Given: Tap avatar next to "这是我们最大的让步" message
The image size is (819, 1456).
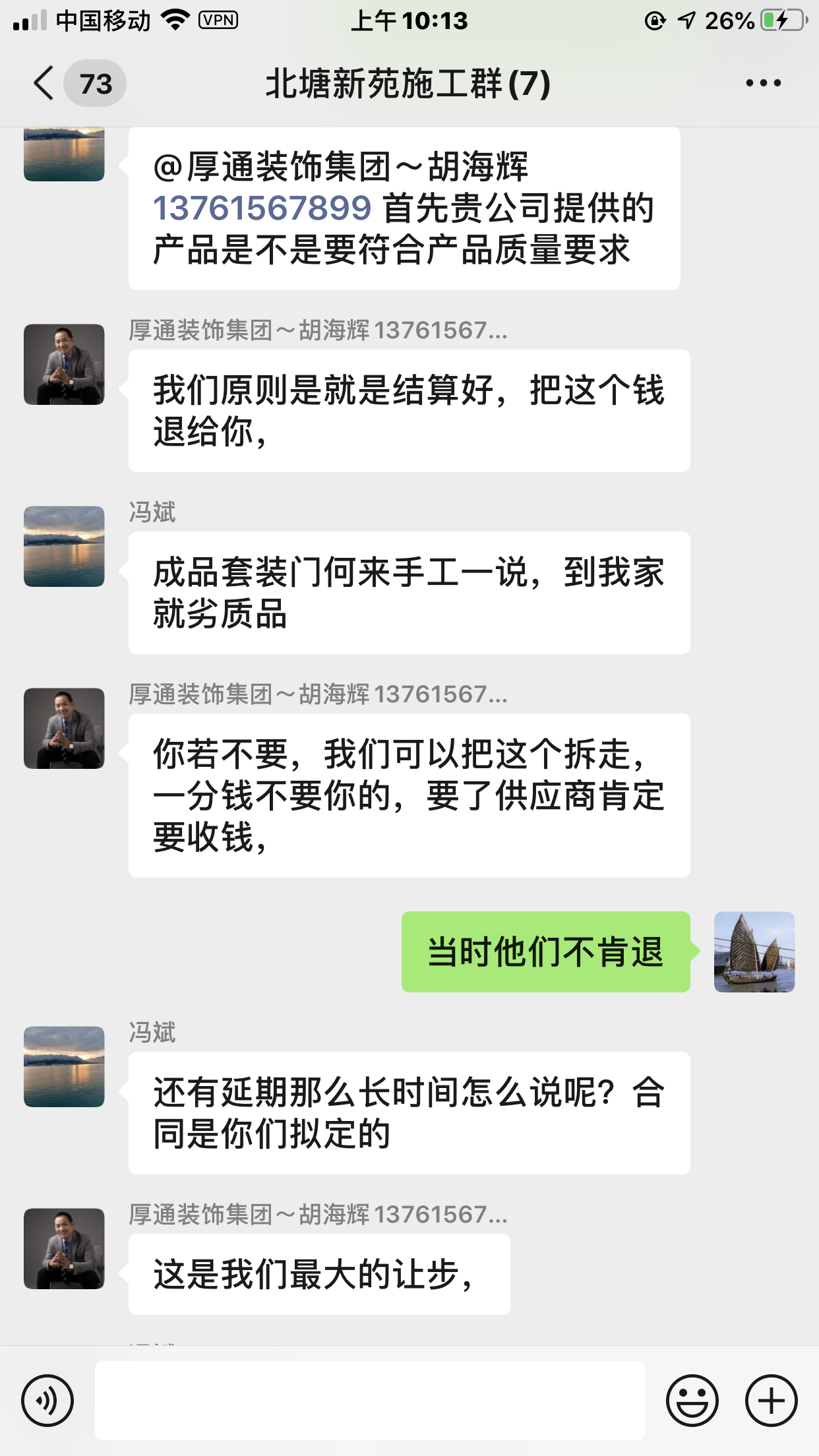Looking at the screenshot, I should [64, 1248].
